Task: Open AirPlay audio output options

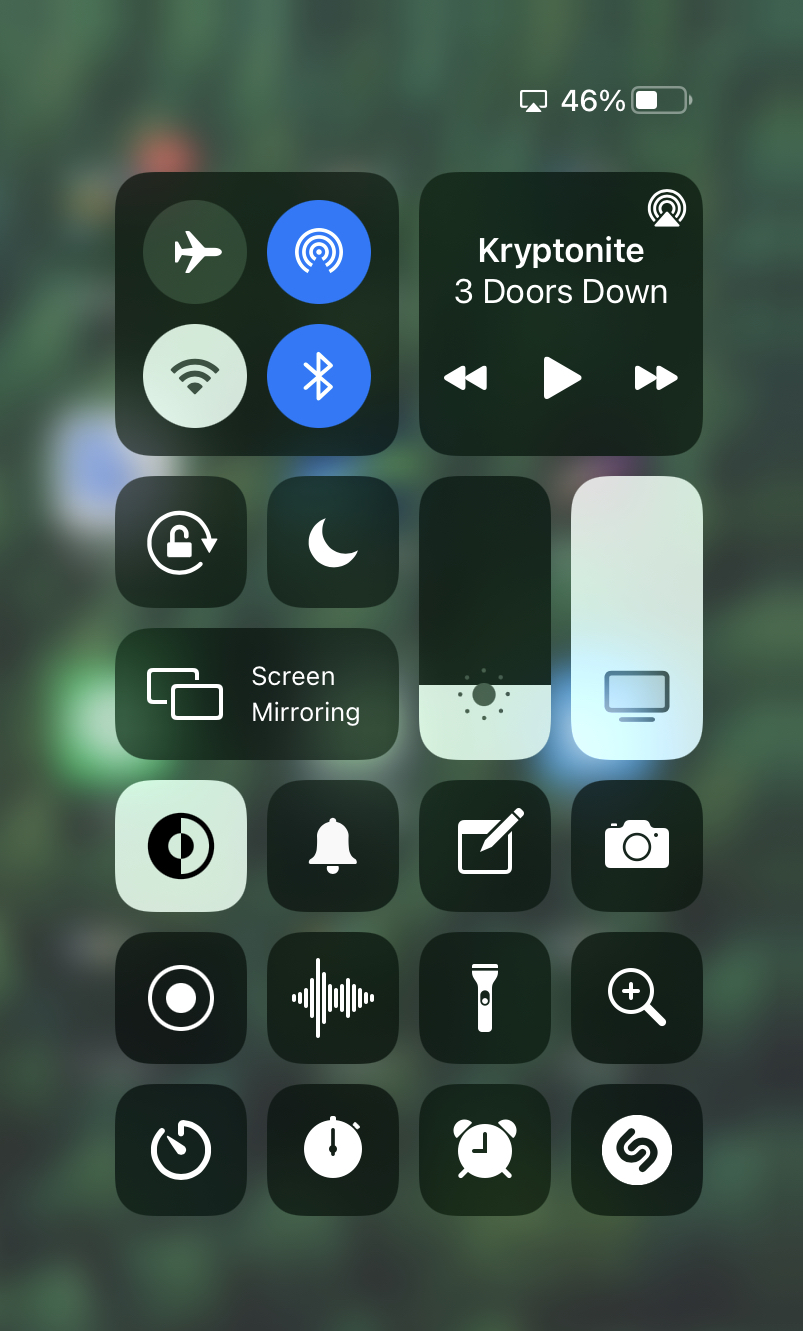Action: click(x=666, y=209)
